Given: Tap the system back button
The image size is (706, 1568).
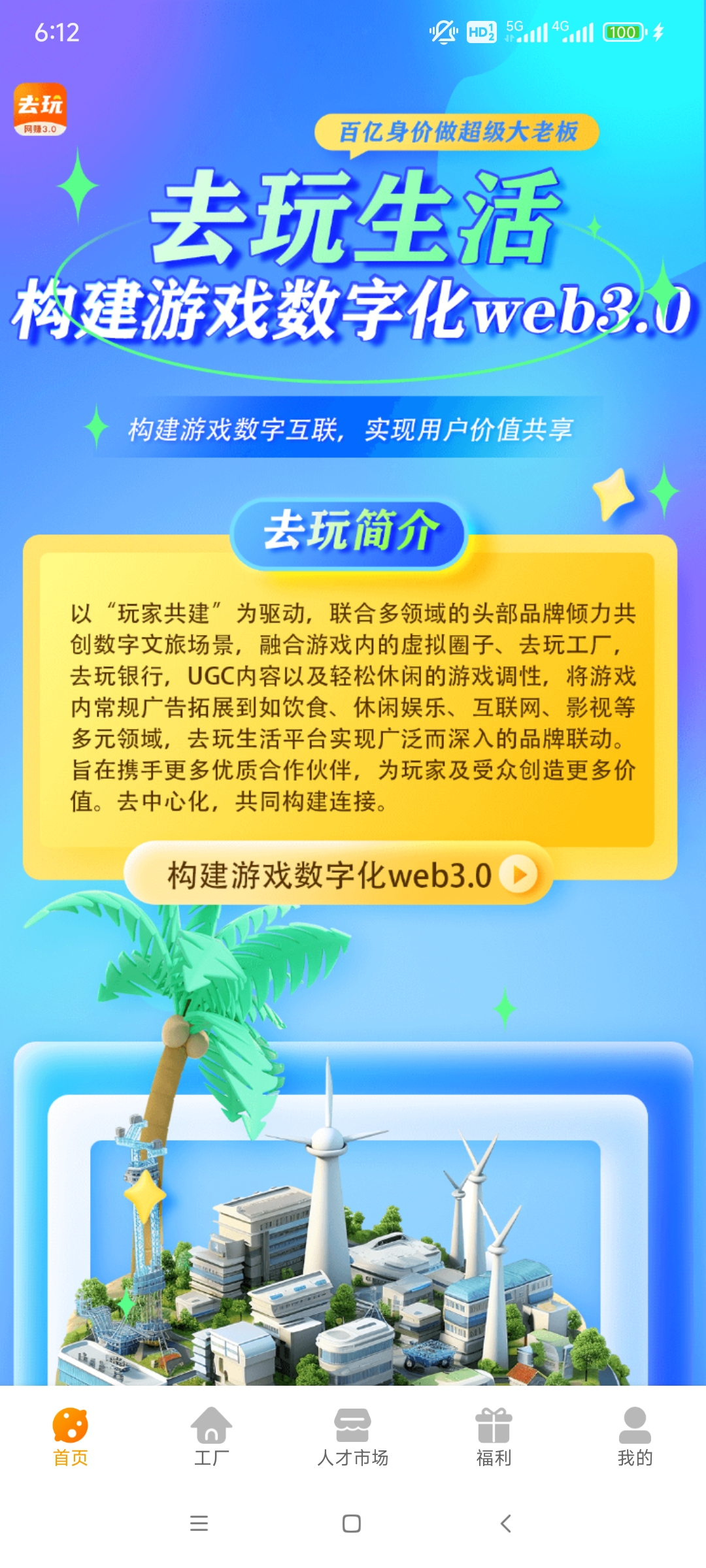Looking at the screenshot, I should (x=505, y=1524).
